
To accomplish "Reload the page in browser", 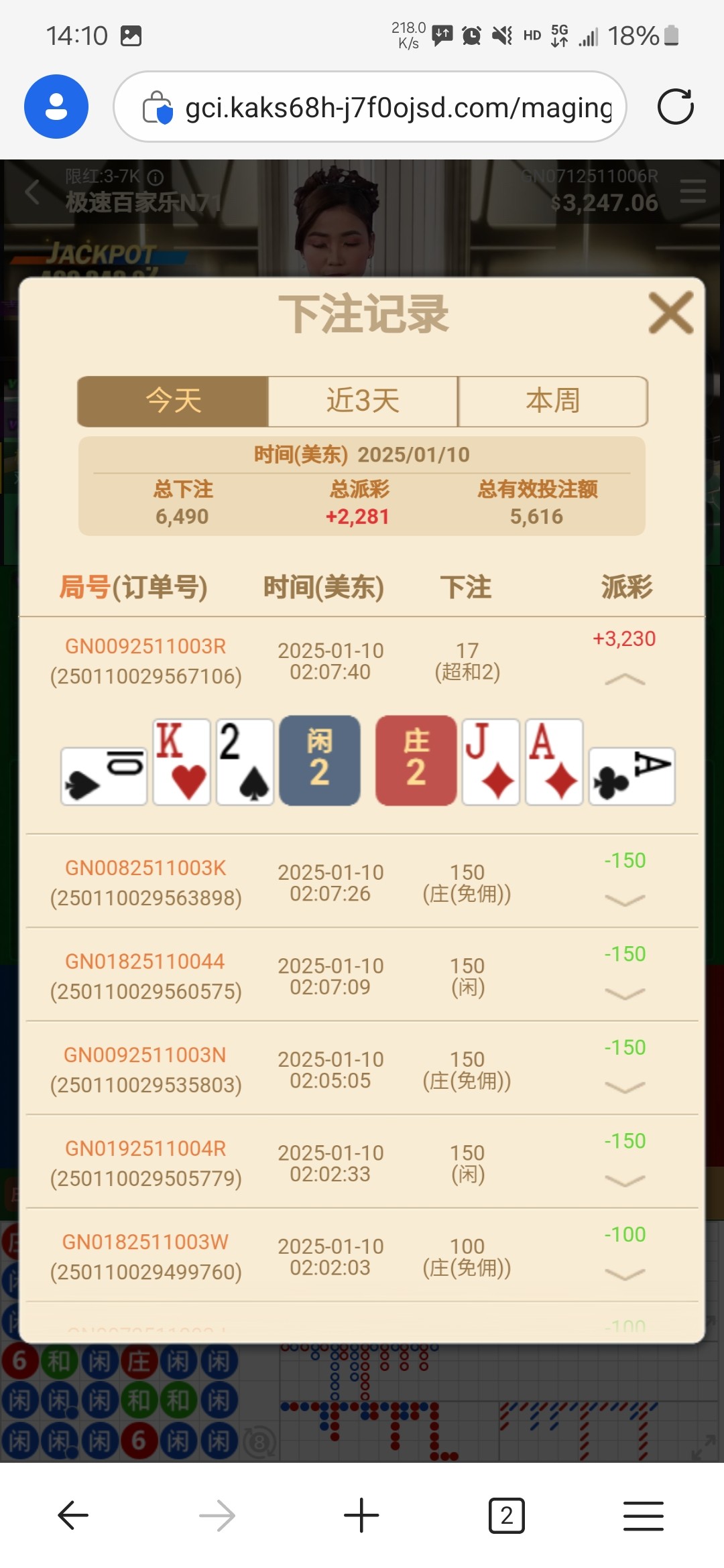I will click(x=675, y=107).
